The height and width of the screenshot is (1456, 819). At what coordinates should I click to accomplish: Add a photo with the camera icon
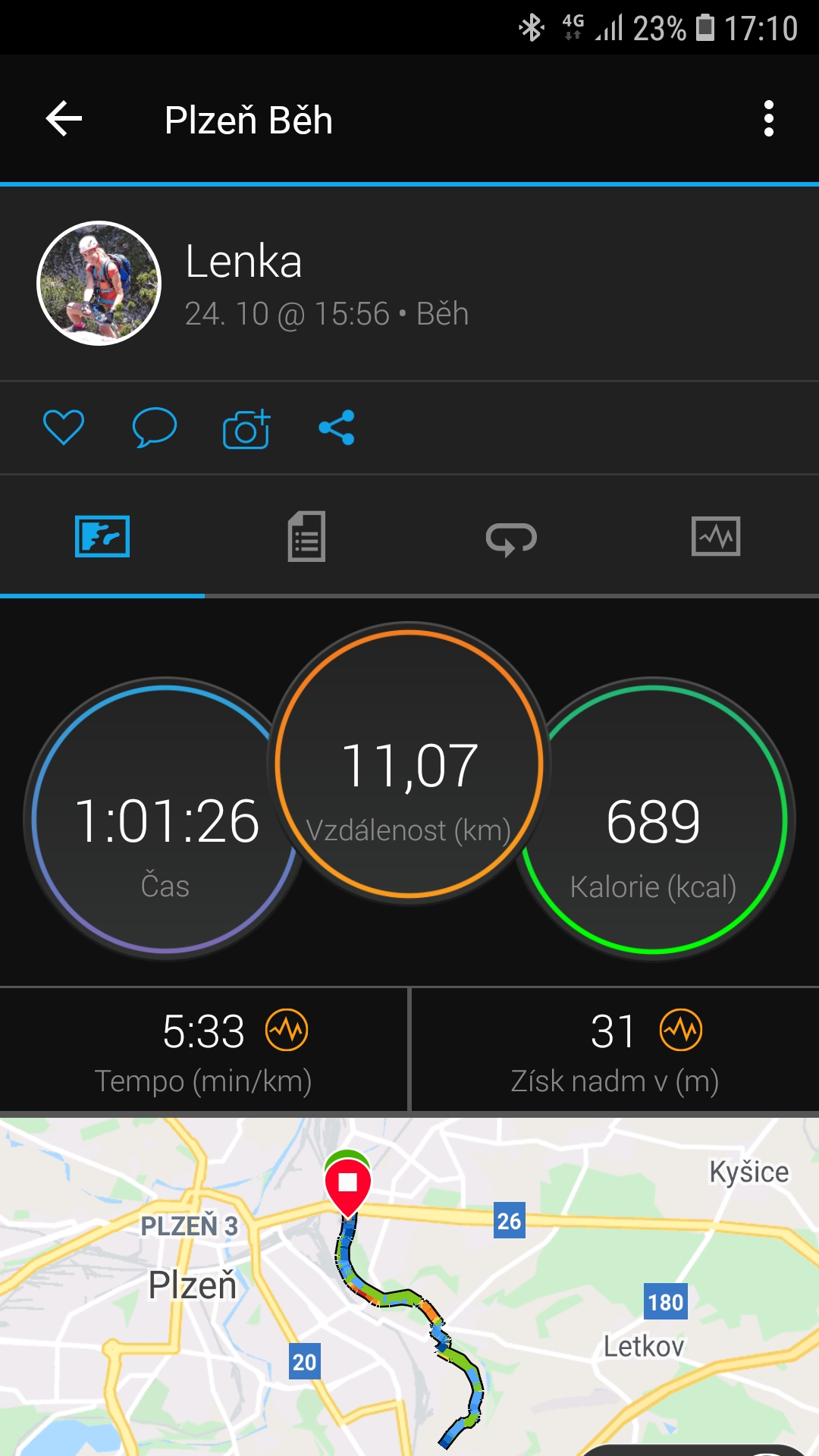[246, 428]
